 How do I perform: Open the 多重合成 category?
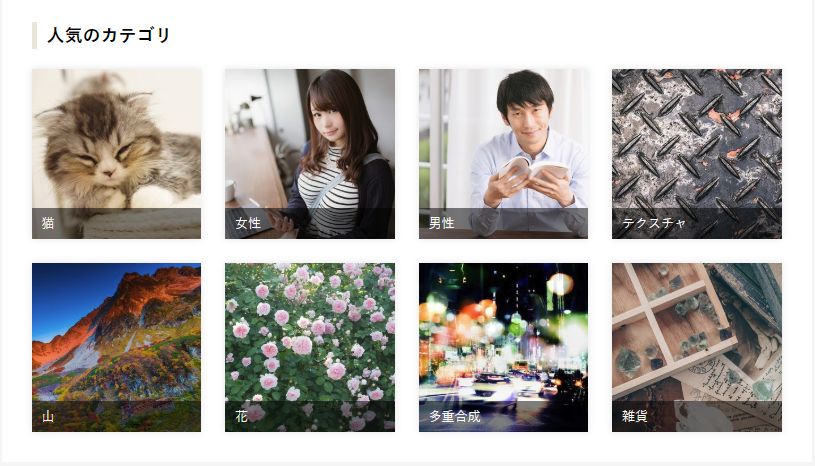(503, 347)
